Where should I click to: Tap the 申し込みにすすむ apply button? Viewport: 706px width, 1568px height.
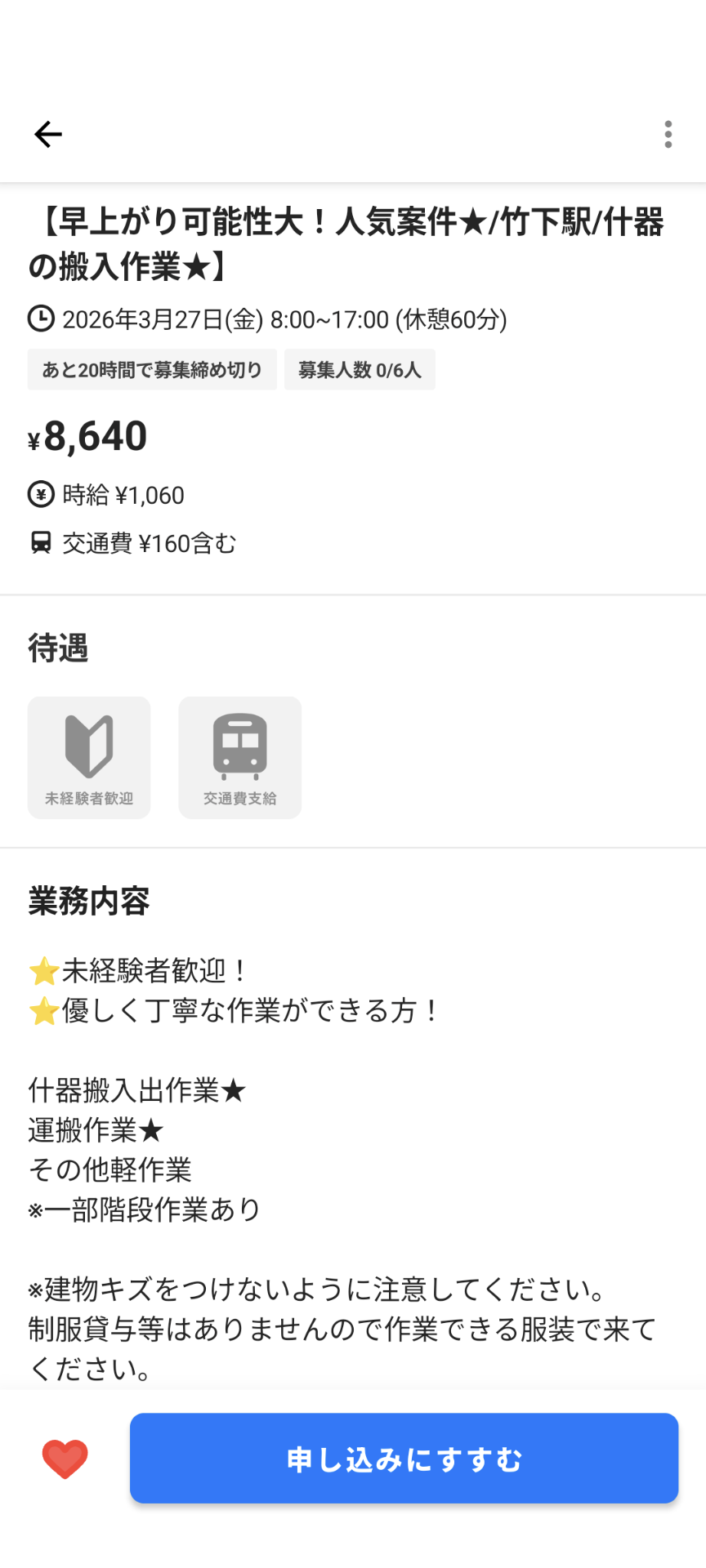click(404, 1459)
